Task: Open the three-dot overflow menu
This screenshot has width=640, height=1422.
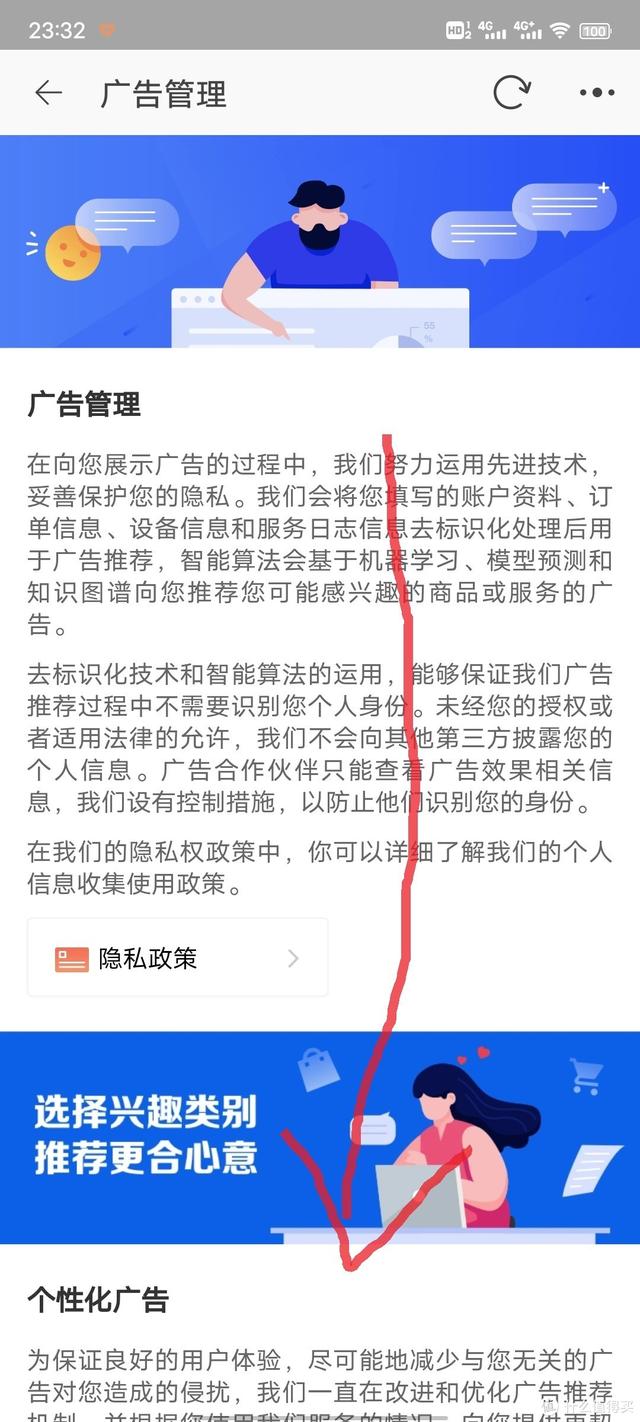Action: click(x=597, y=93)
